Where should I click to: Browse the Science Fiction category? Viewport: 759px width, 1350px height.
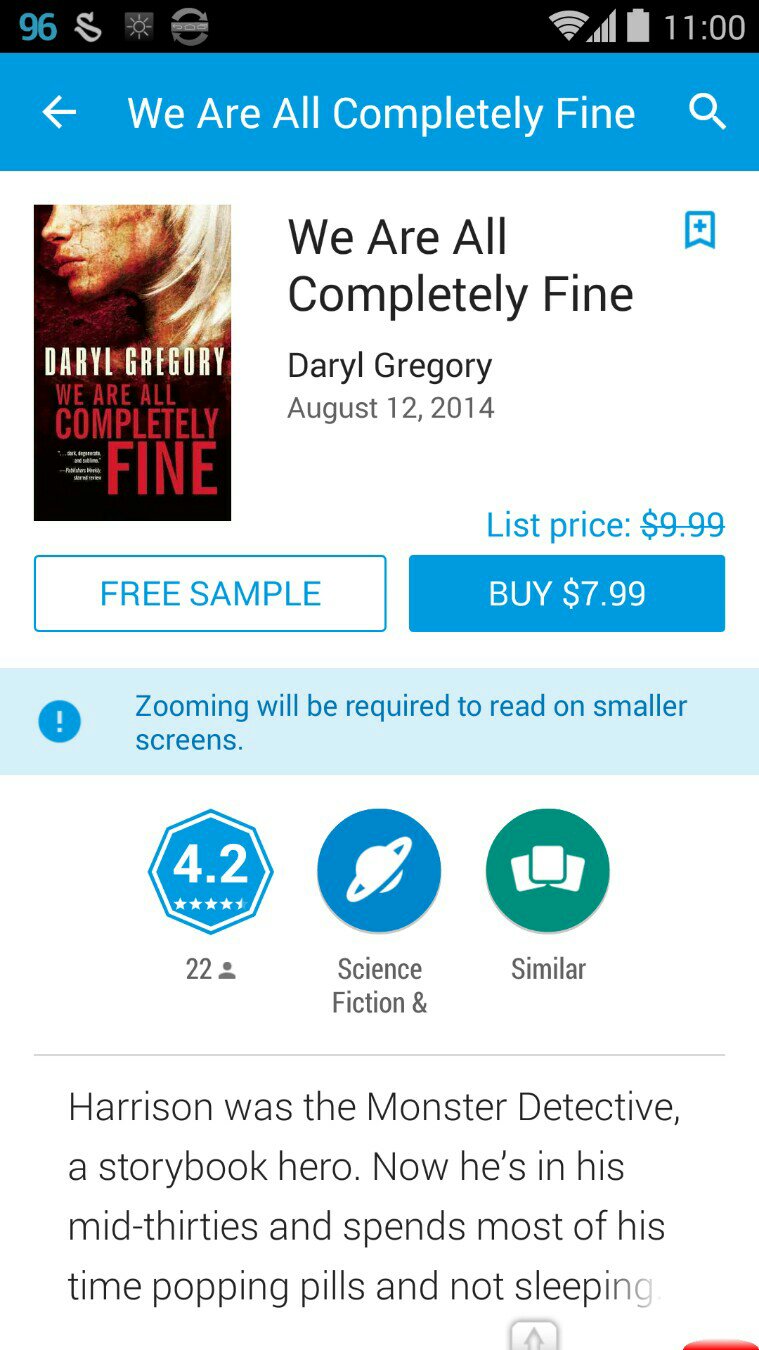click(x=379, y=871)
